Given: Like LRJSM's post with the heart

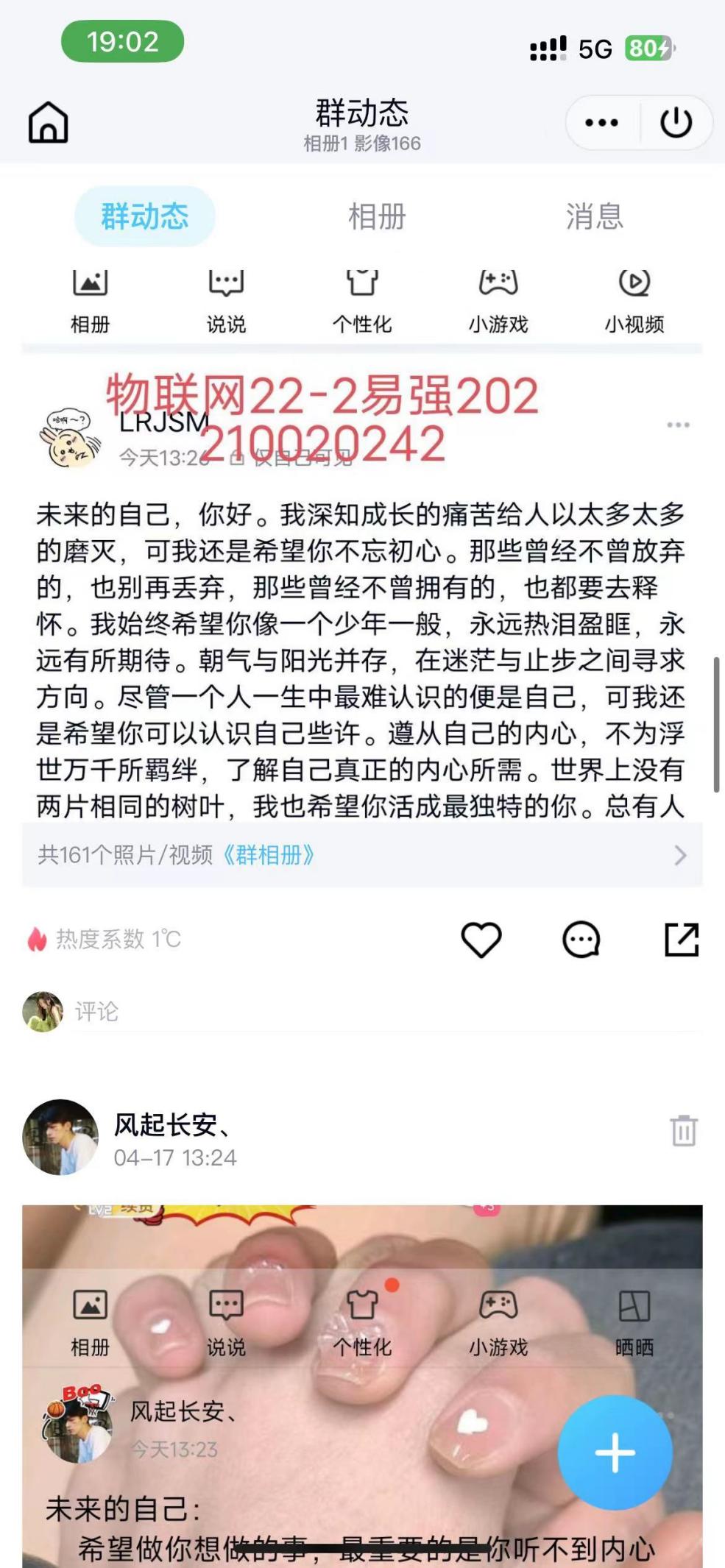Looking at the screenshot, I should 481,940.
